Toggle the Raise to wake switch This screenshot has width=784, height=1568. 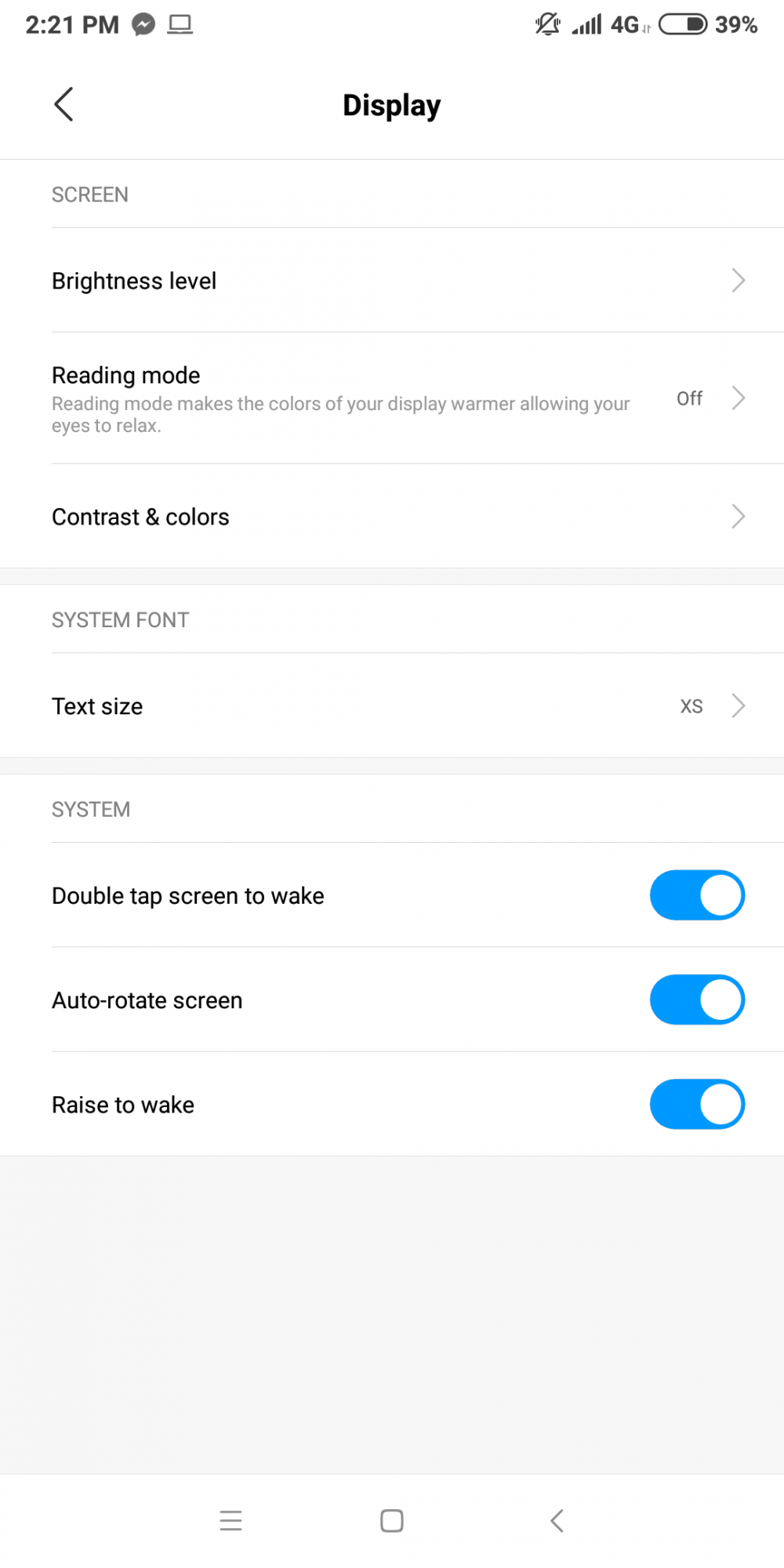[697, 1105]
